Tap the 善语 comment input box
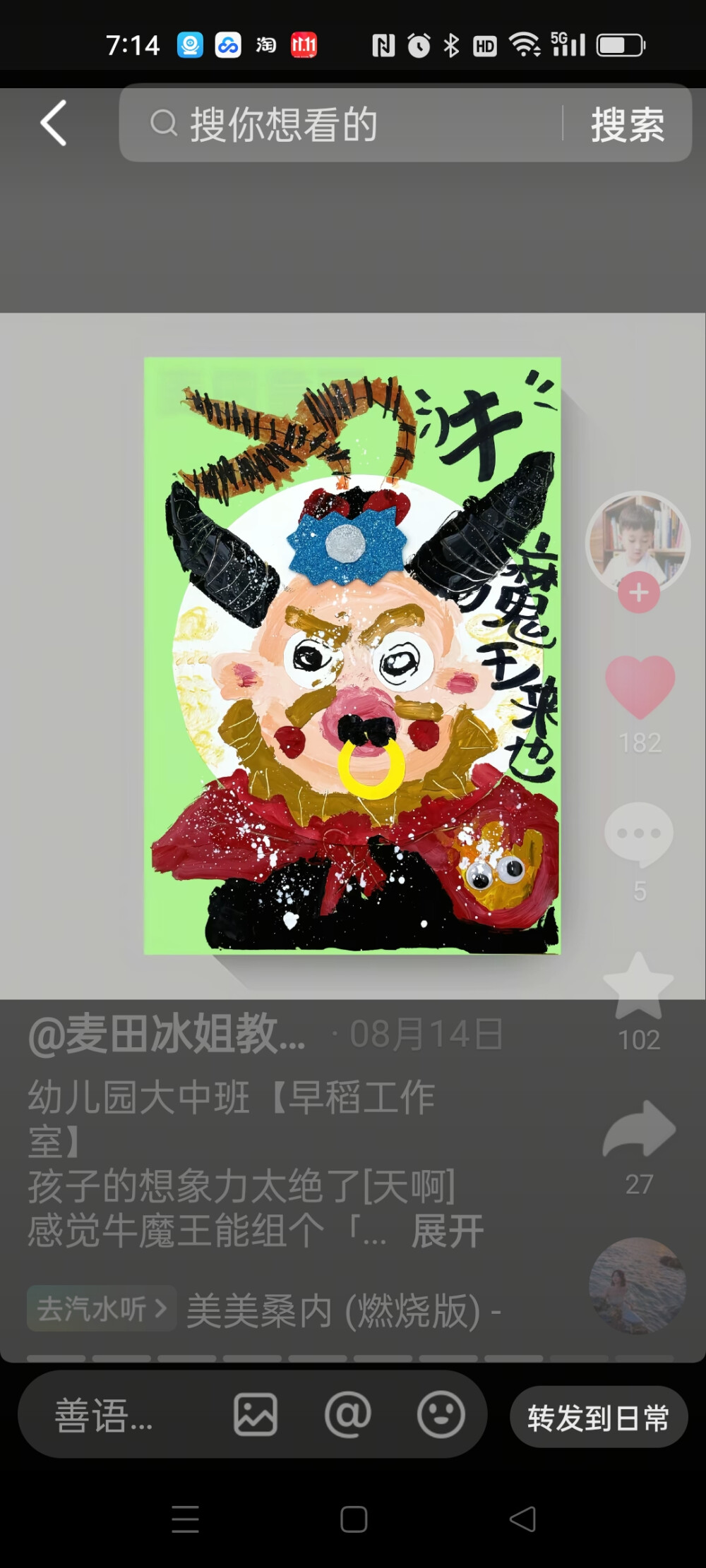Image resolution: width=706 pixels, height=1568 pixels. 104,1416
